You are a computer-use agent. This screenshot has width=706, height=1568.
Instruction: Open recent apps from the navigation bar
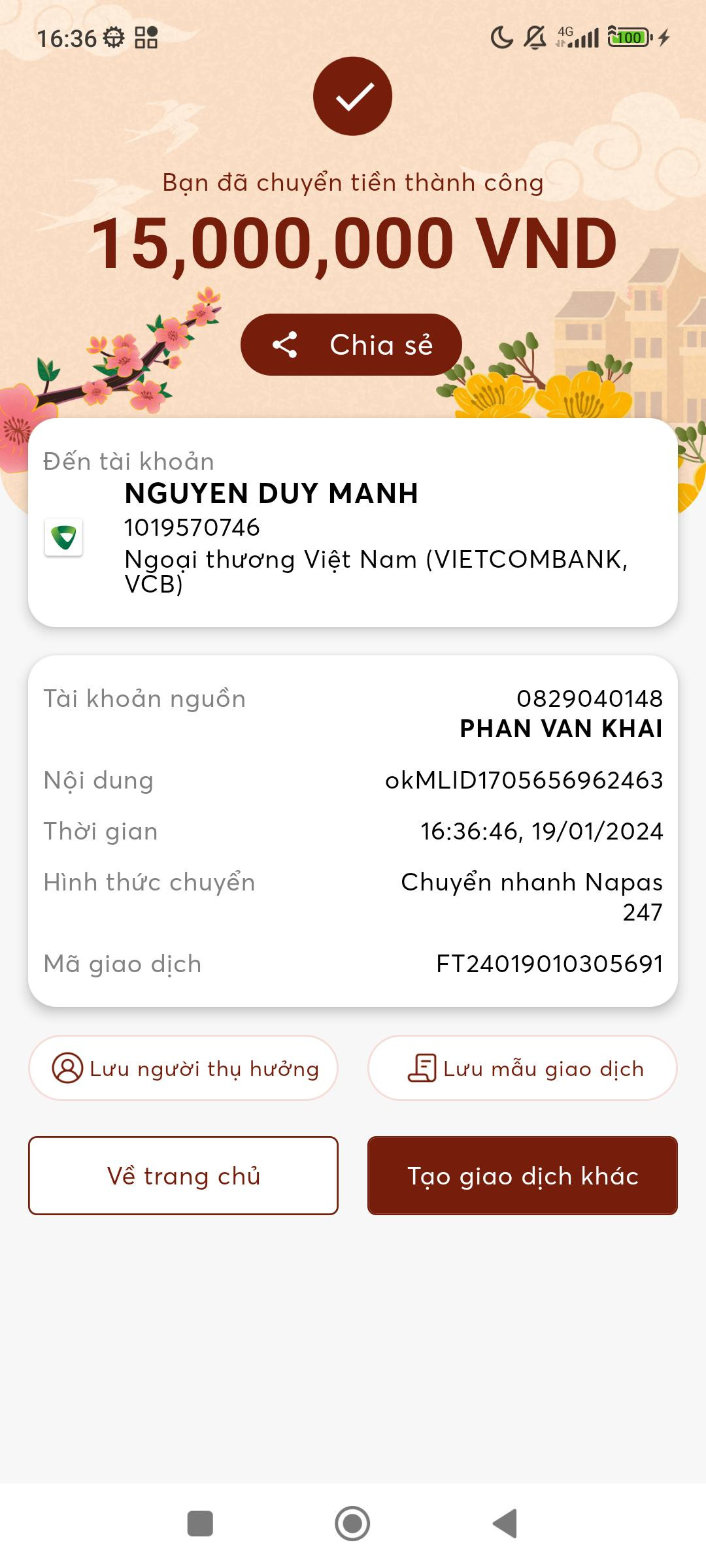tap(200, 1524)
